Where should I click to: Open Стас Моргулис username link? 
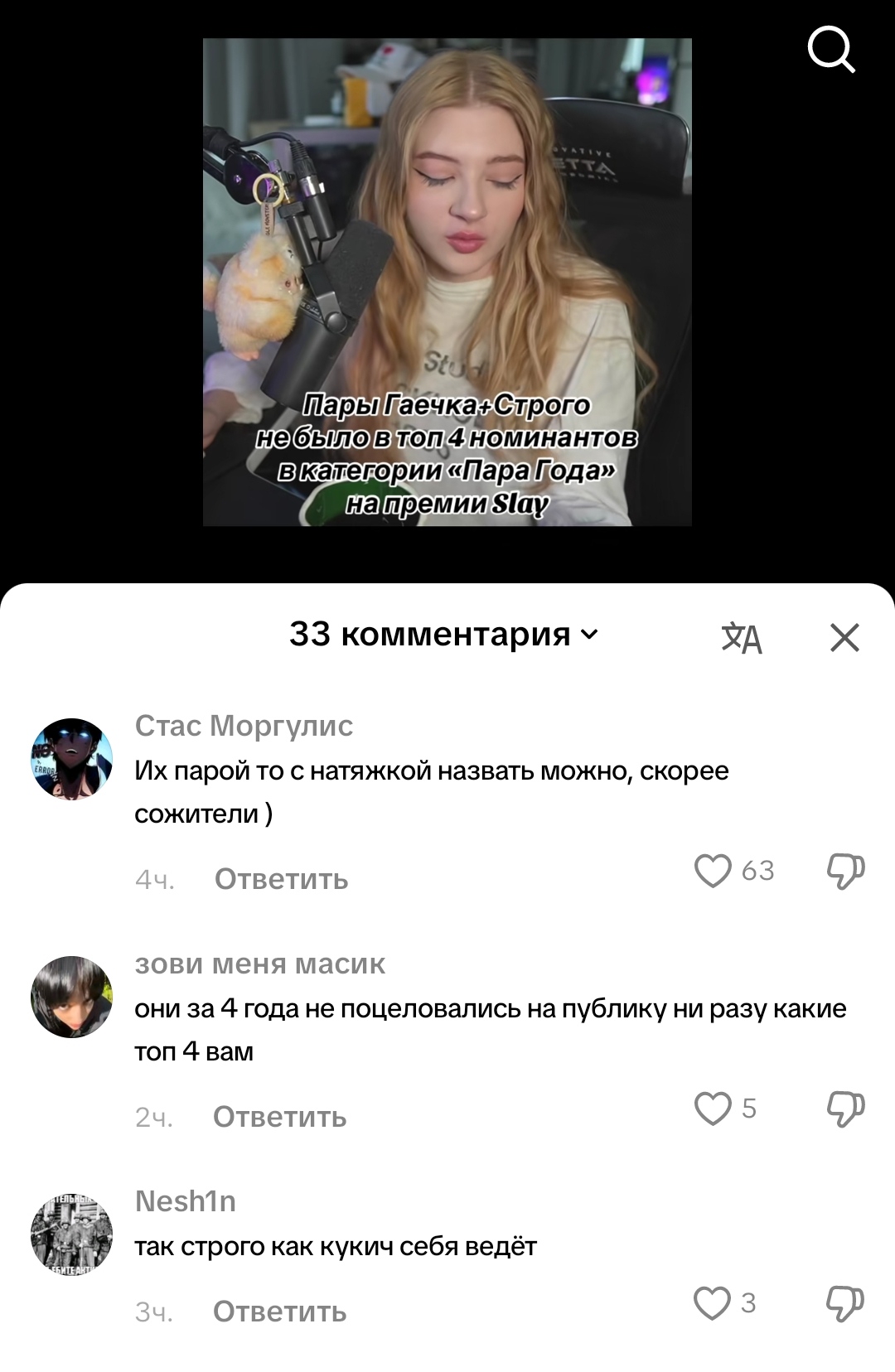[x=244, y=726]
